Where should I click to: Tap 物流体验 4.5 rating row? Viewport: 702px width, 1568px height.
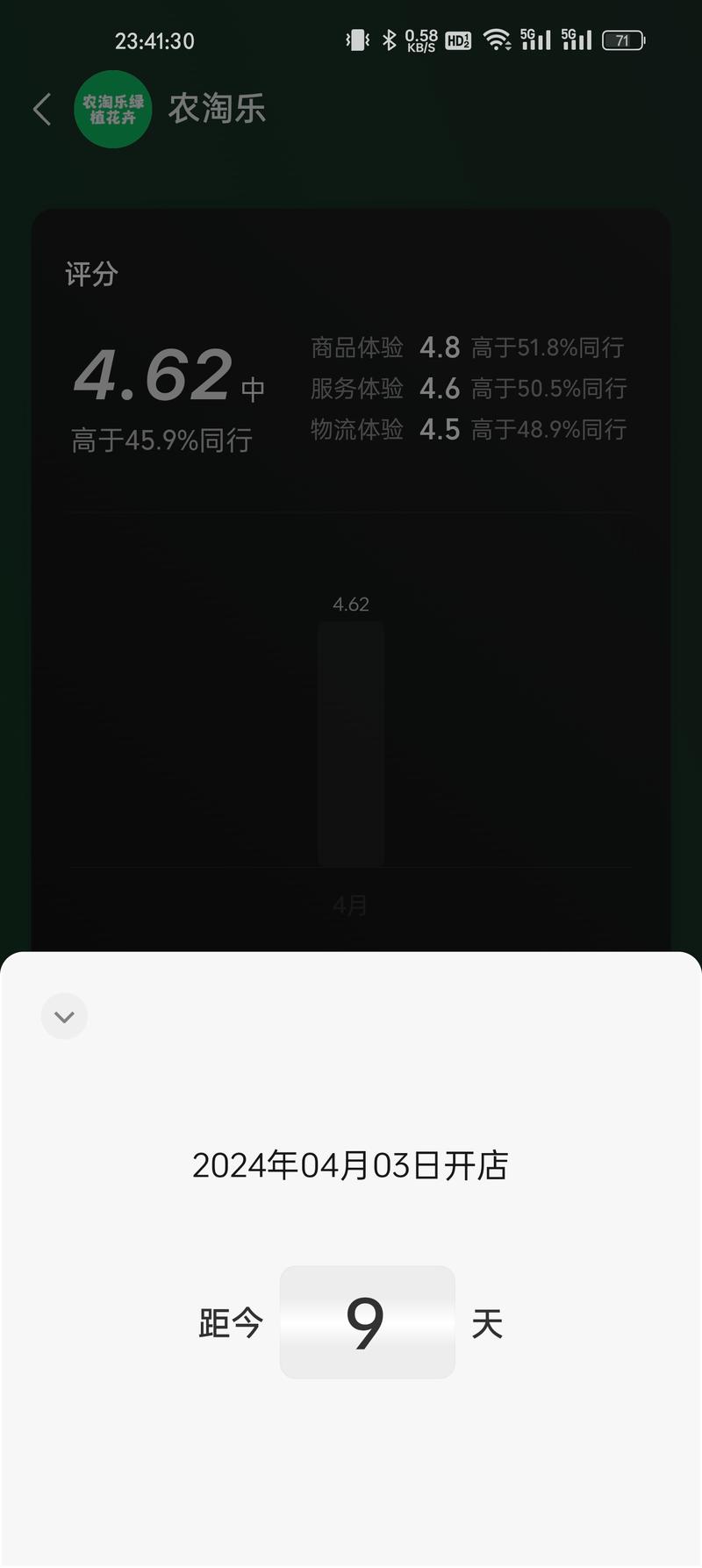(465, 430)
